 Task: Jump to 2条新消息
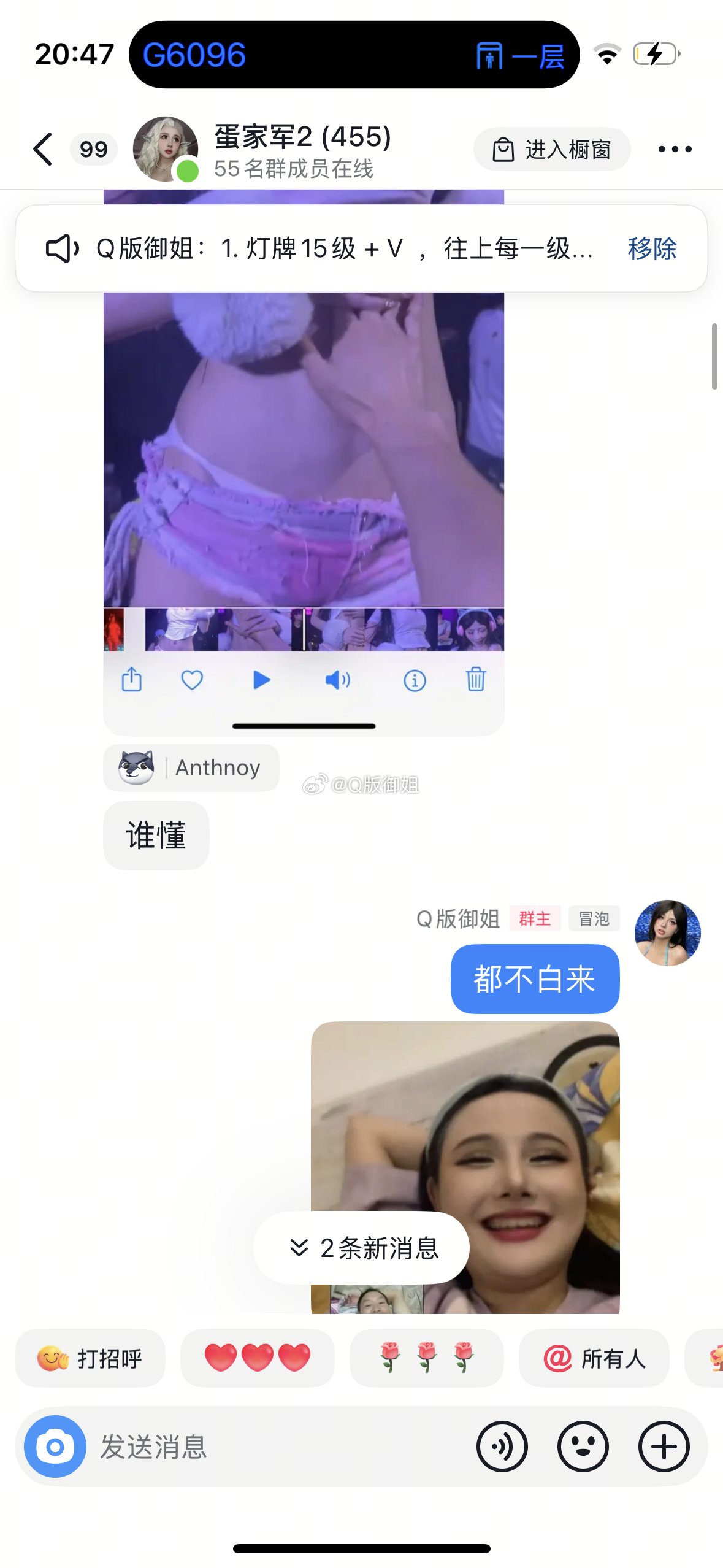[x=362, y=1248]
